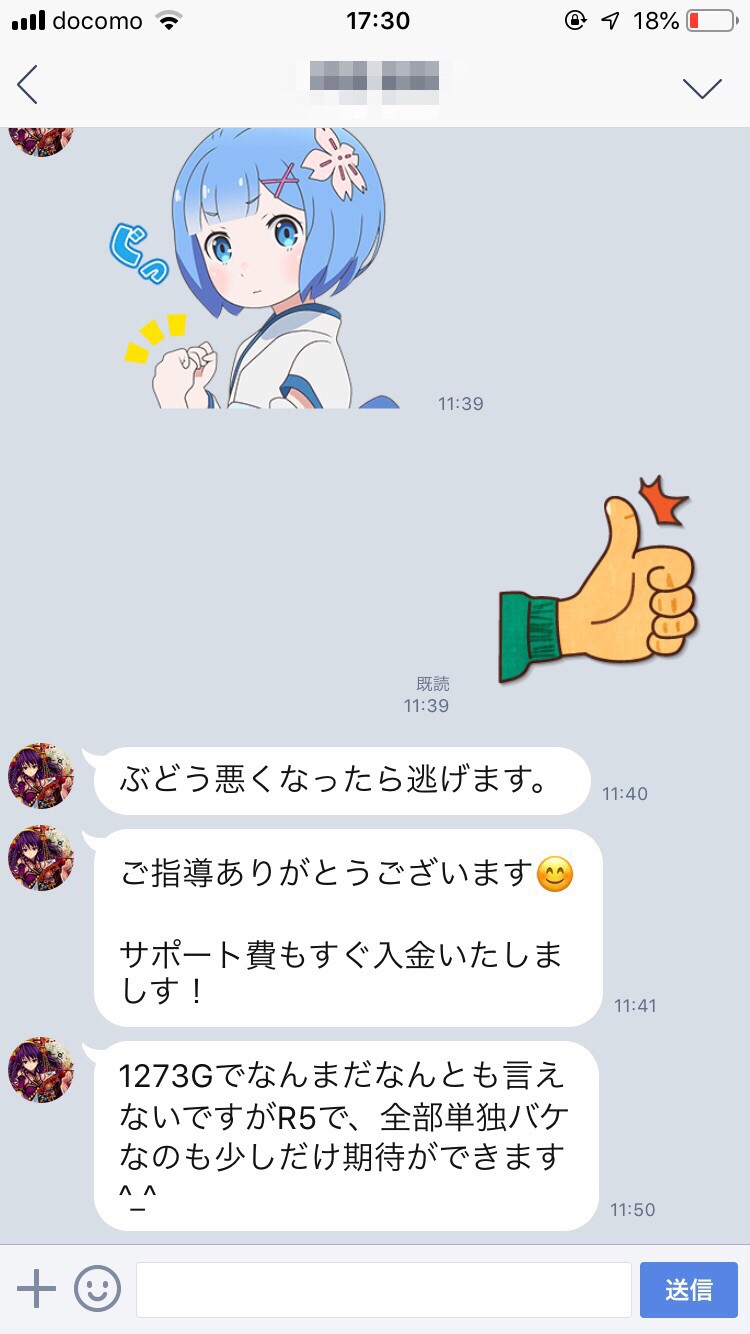The width and height of the screenshot is (750, 1334).
Task: Tap the 送信 send button
Action: 688,1290
